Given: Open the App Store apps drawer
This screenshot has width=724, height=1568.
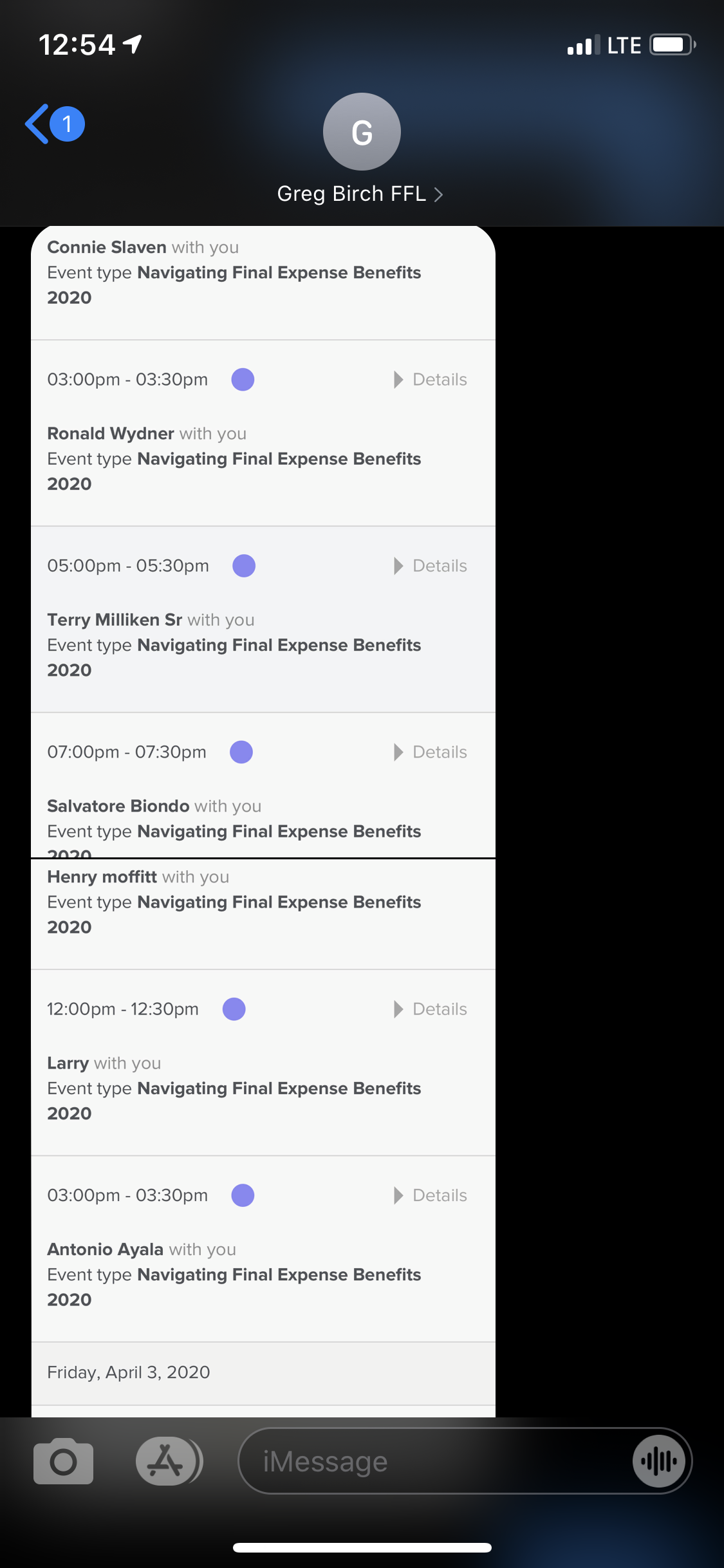Looking at the screenshot, I should [167, 1461].
